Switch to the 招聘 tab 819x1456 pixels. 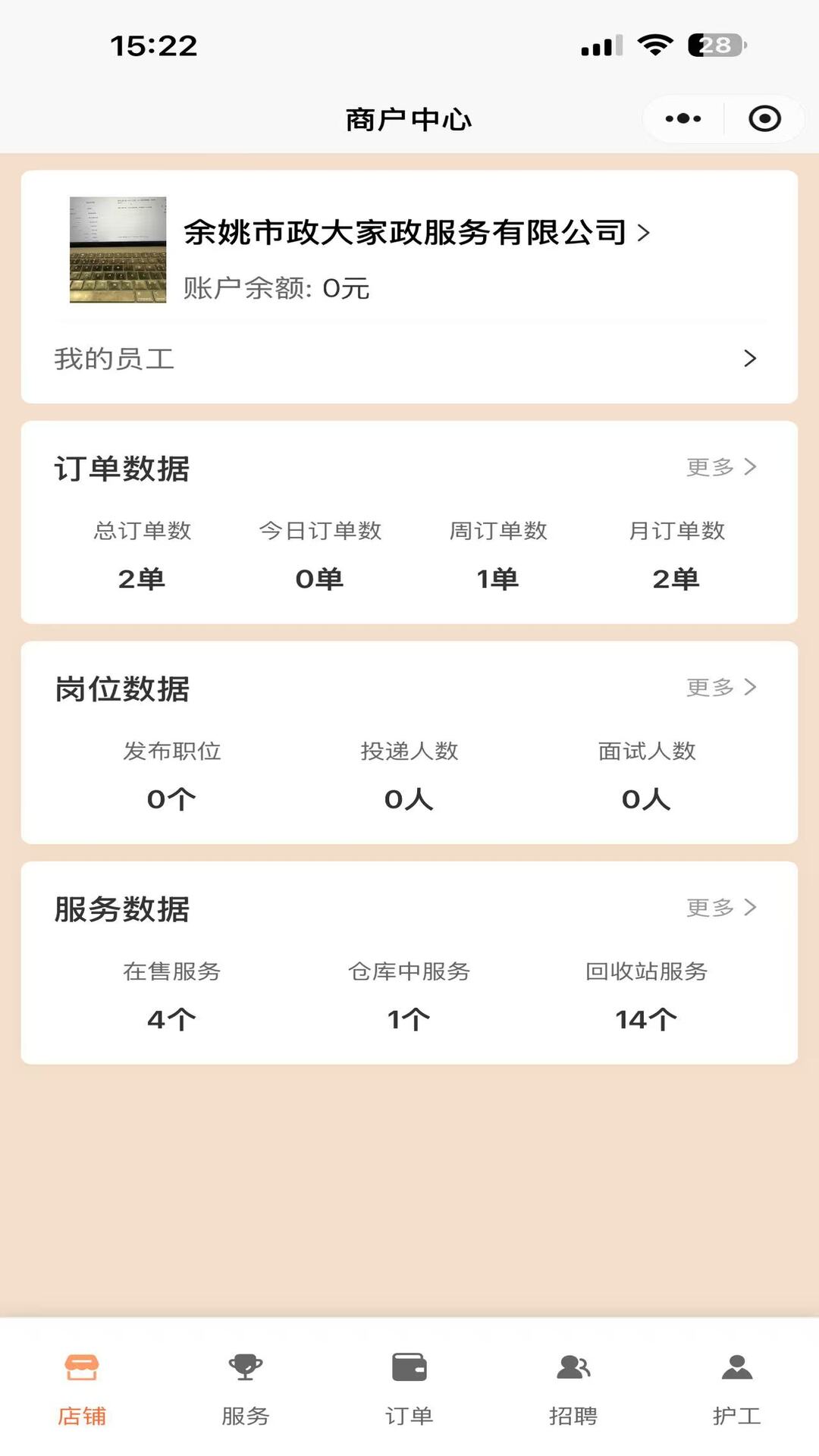click(x=573, y=1410)
